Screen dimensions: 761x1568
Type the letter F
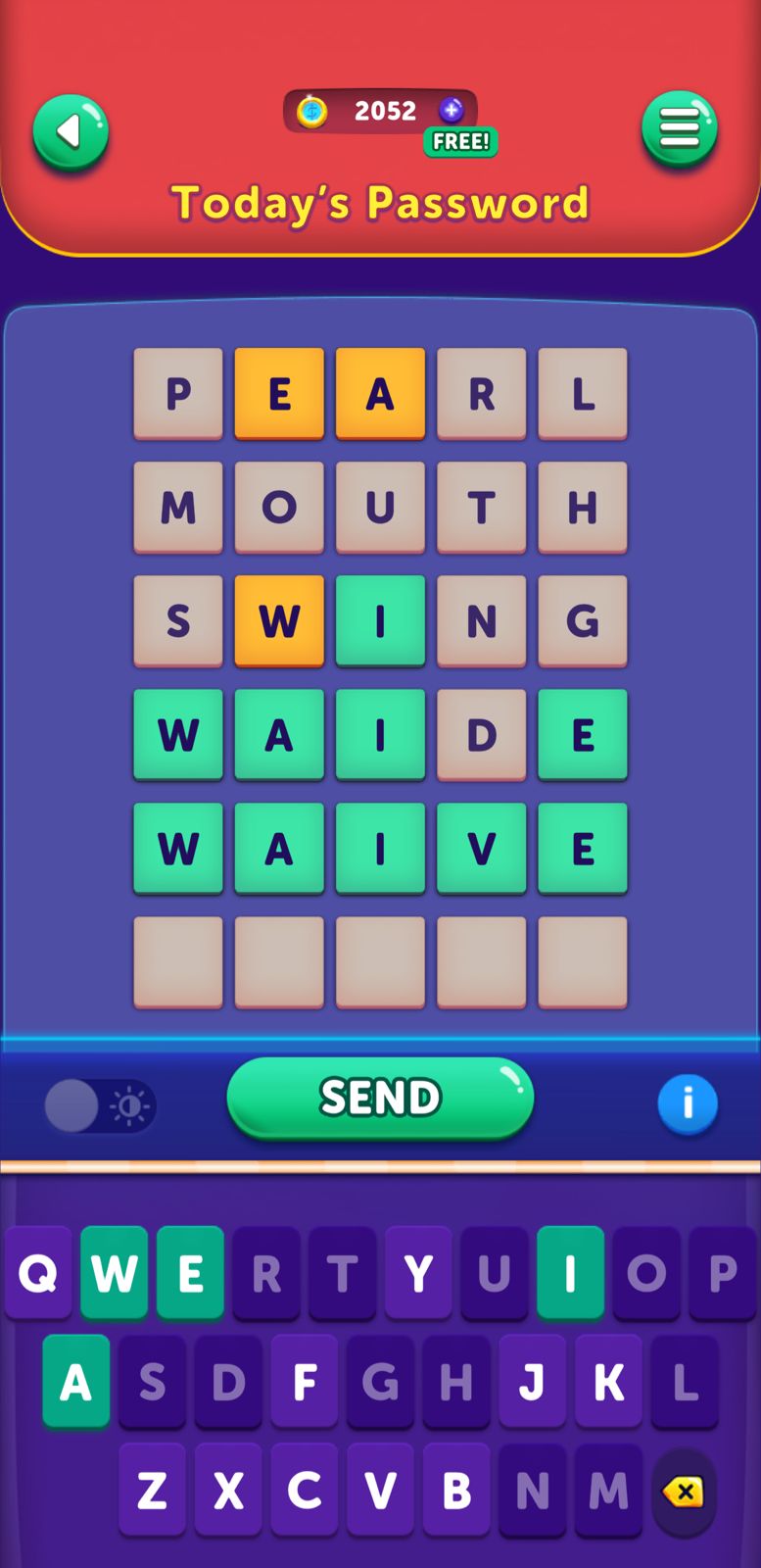[305, 1382]
